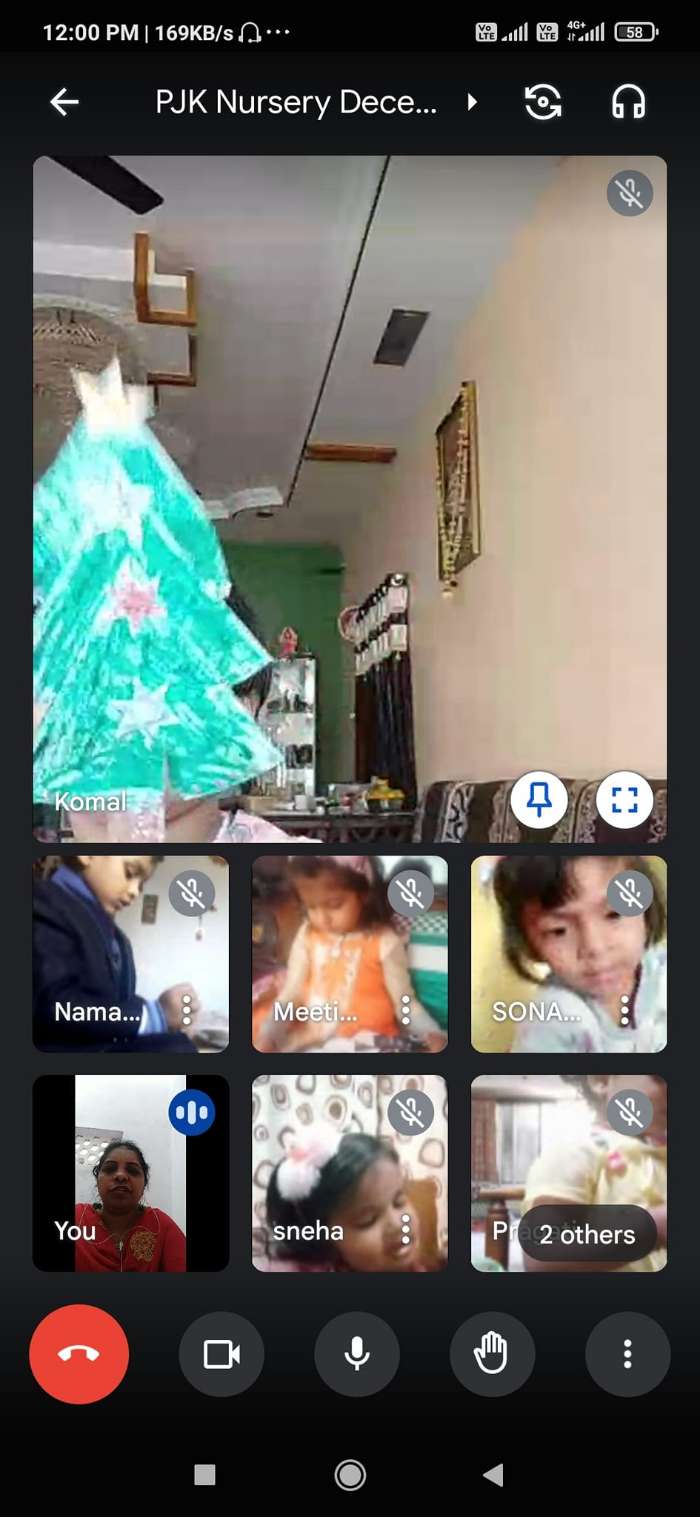Pin Komal's video tile
The width and height of the screenshot is (700, 1517).
[x=539, y=800]
